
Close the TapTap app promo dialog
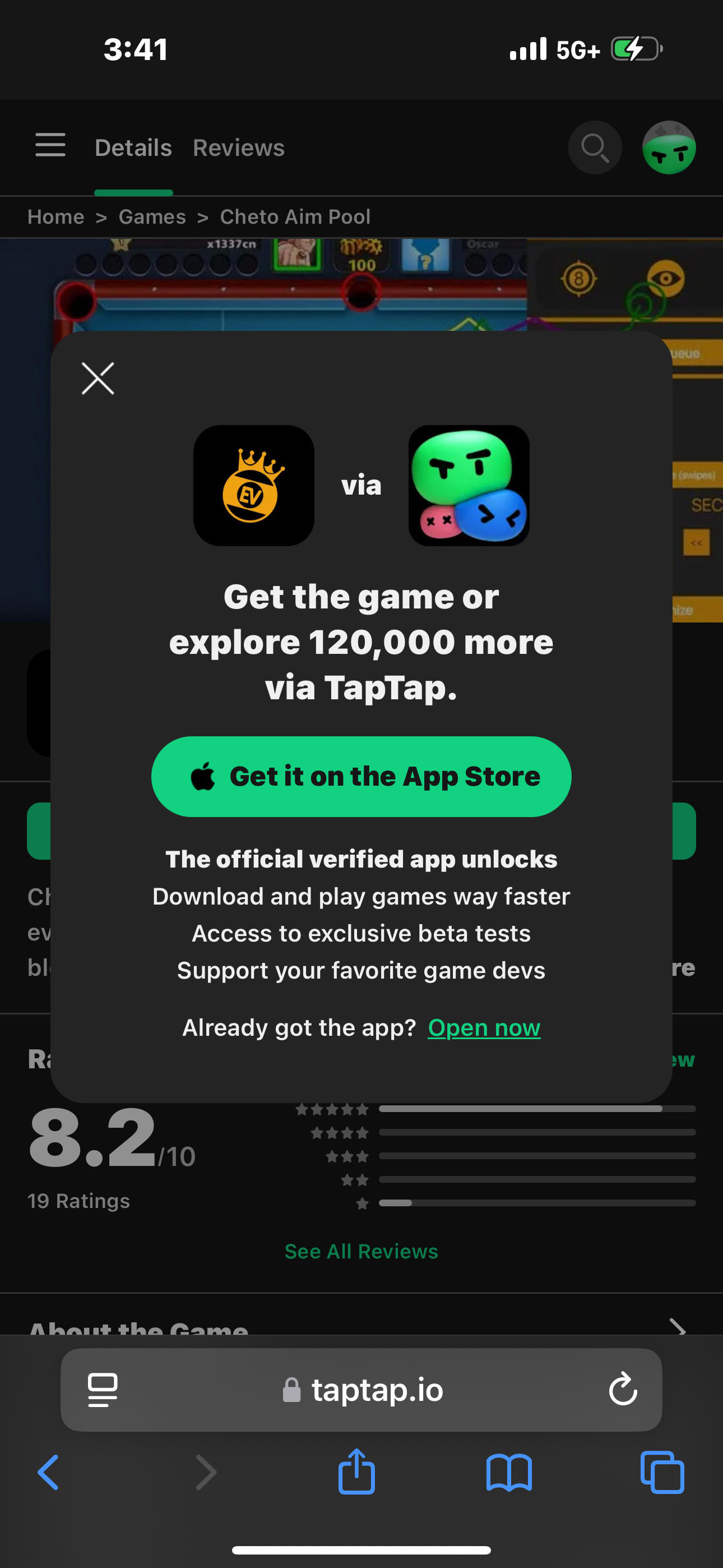click(98, 378)
